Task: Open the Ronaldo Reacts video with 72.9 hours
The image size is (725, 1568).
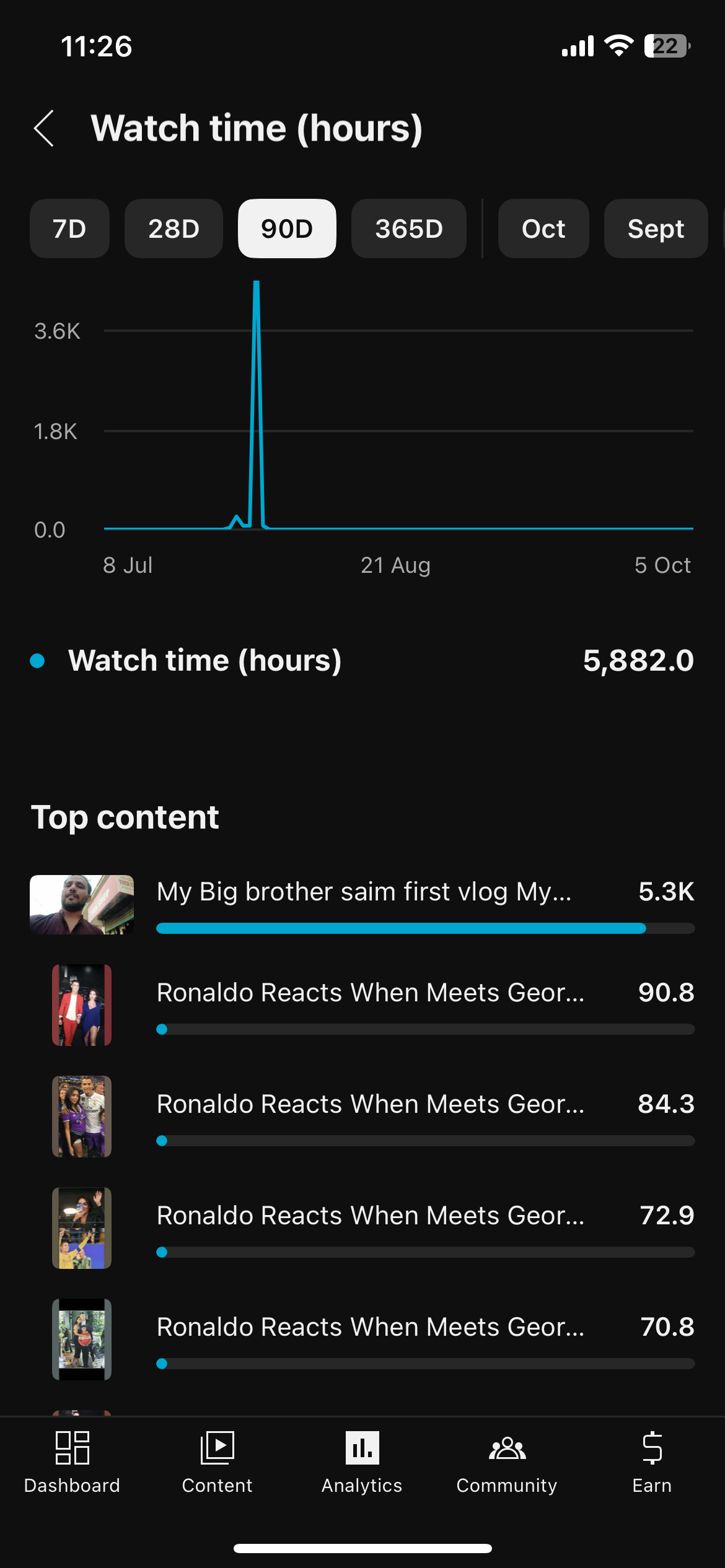Action: [x=370, y=1216]
